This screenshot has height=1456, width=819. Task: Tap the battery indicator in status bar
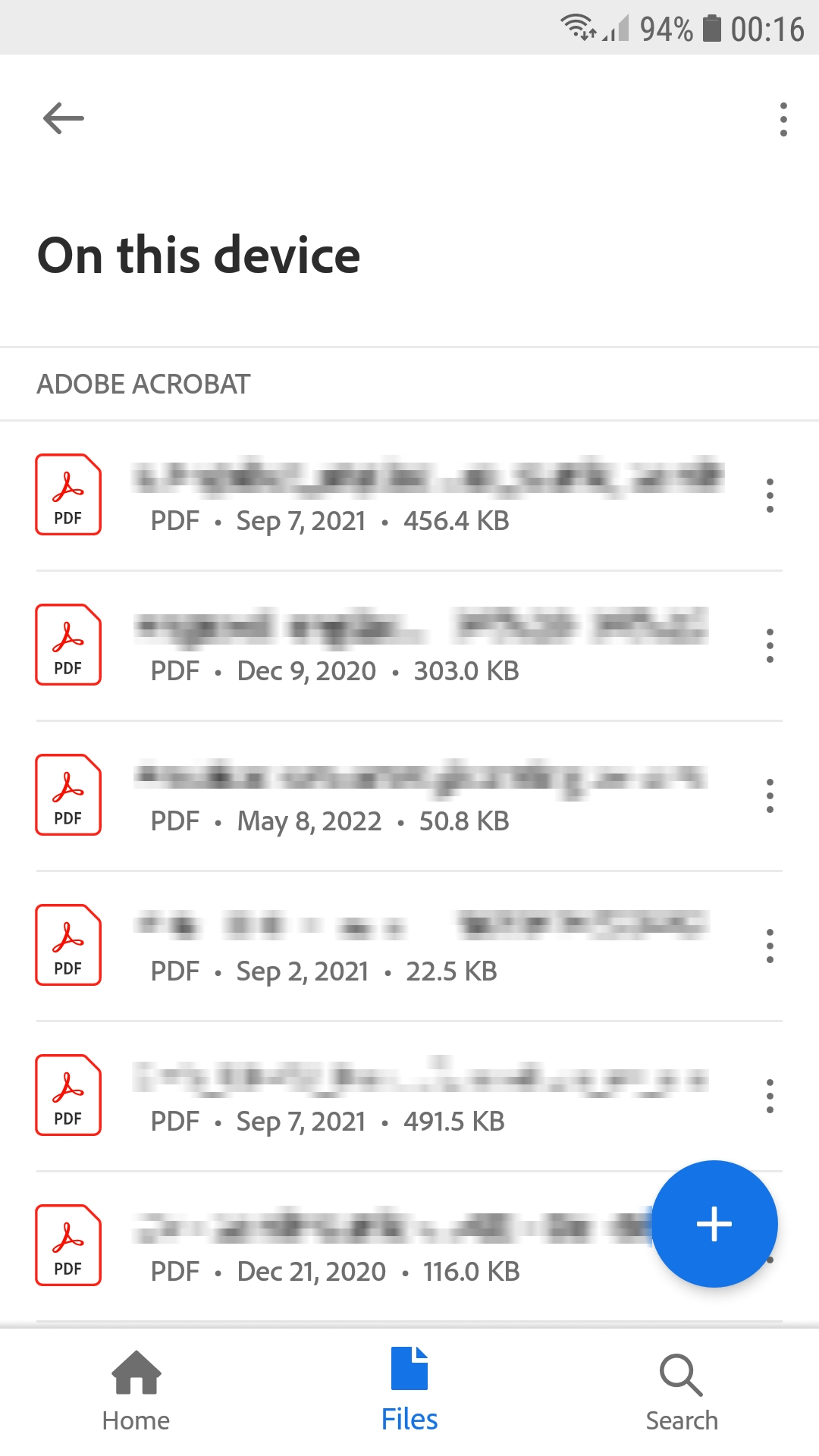point(714,29)
